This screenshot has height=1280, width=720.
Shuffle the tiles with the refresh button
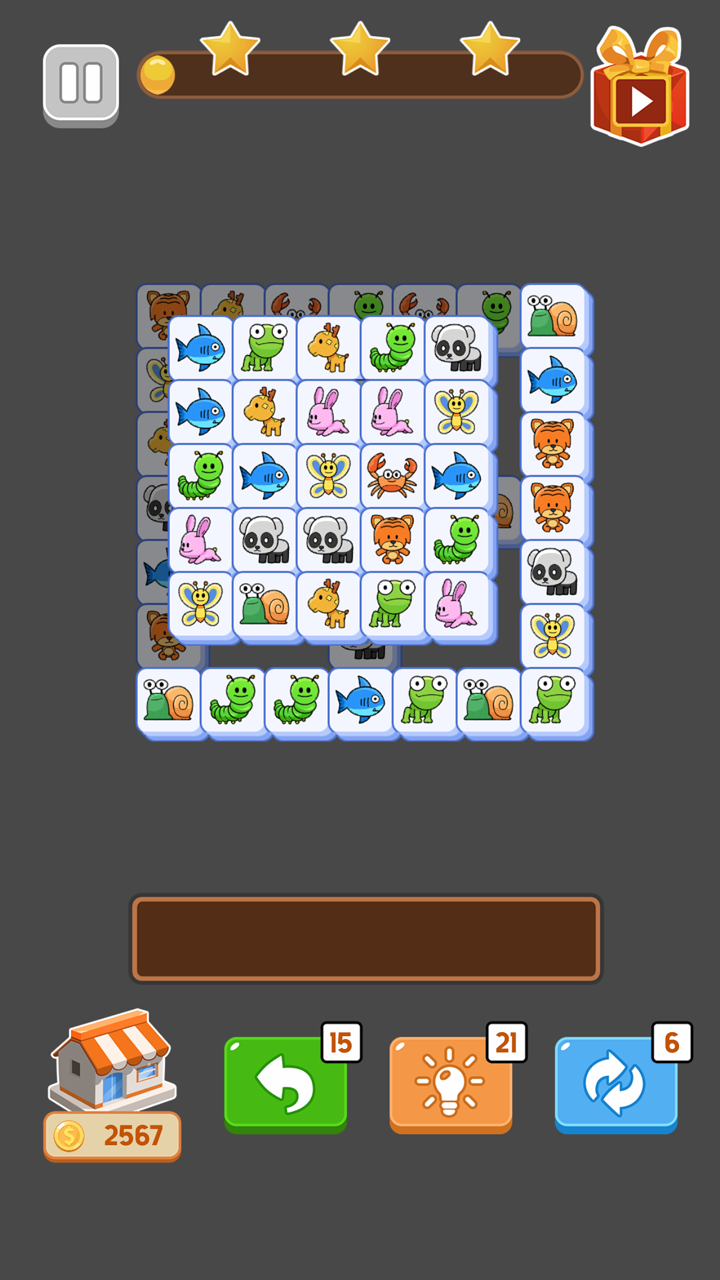coord(616,1082)
